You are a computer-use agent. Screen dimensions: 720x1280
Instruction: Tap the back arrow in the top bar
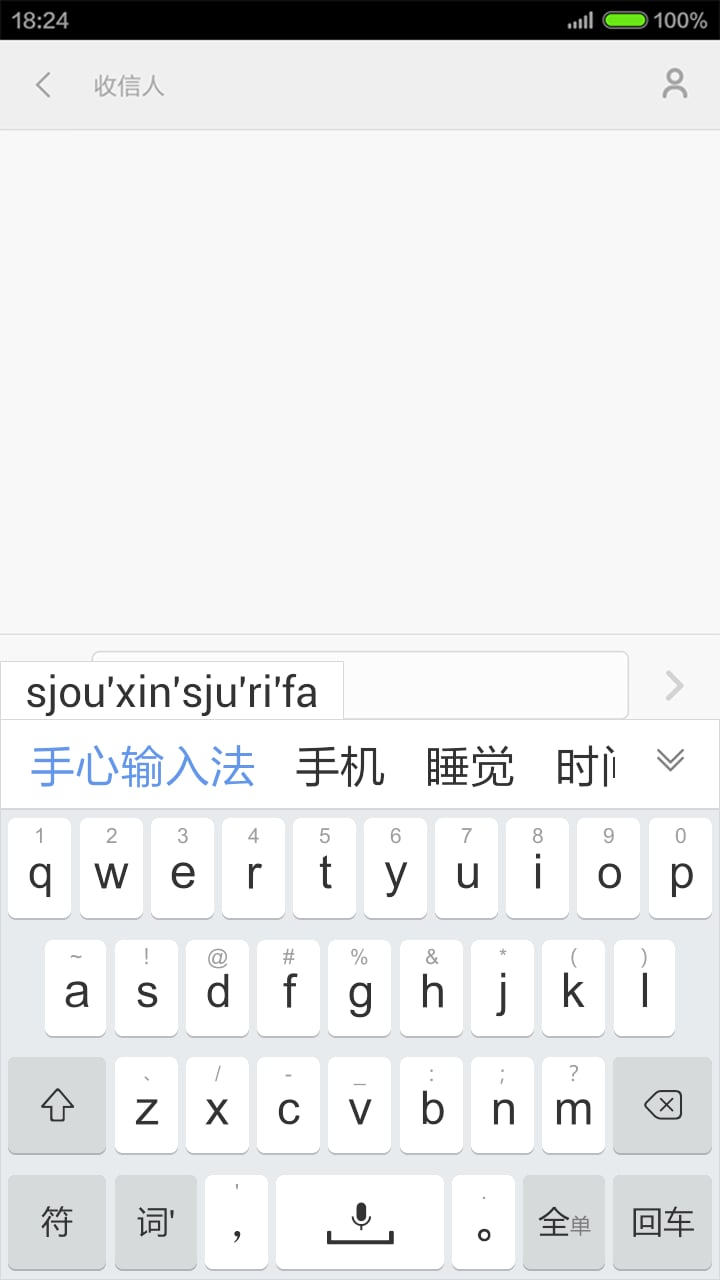click(x=43, y=84)
